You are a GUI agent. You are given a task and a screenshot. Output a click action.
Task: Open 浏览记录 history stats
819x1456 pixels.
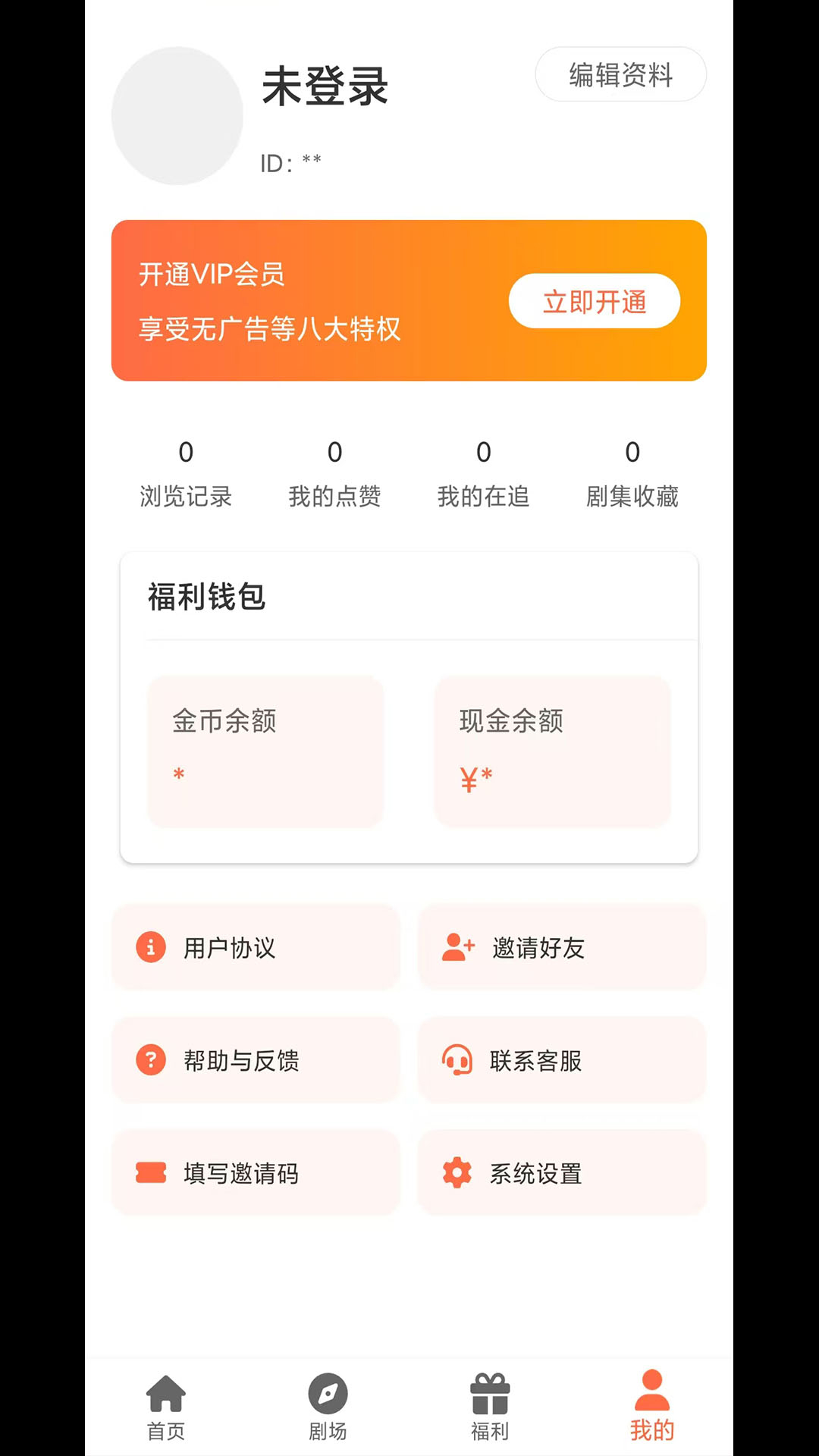tap(185, 472)
